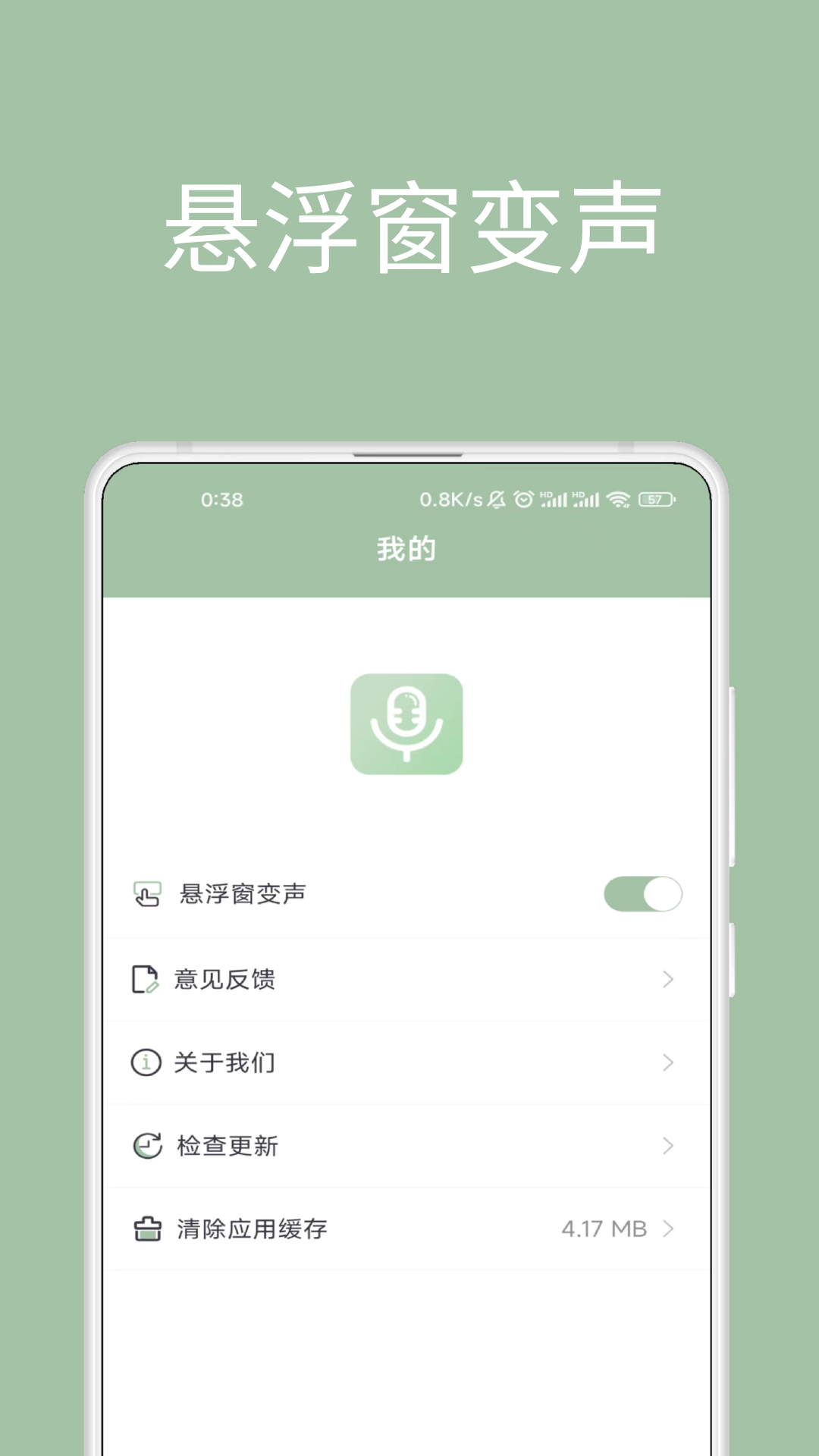This screenshot has height=1456, width=819.
Task: Click the green toggle slider knob
Action: [661, 895]
